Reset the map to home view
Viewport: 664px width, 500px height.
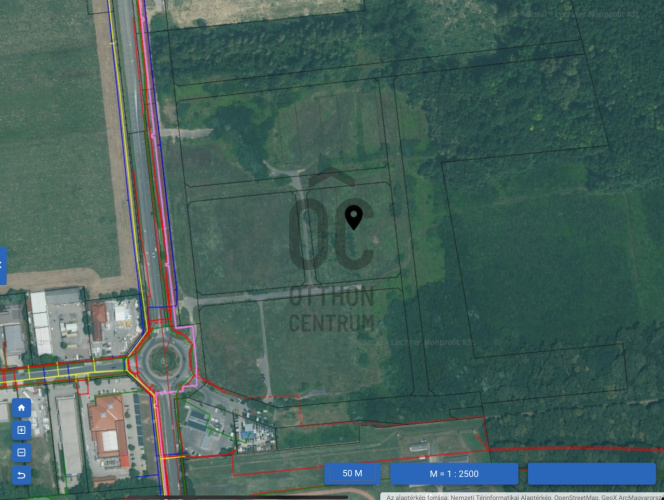[x=22, y=408]
